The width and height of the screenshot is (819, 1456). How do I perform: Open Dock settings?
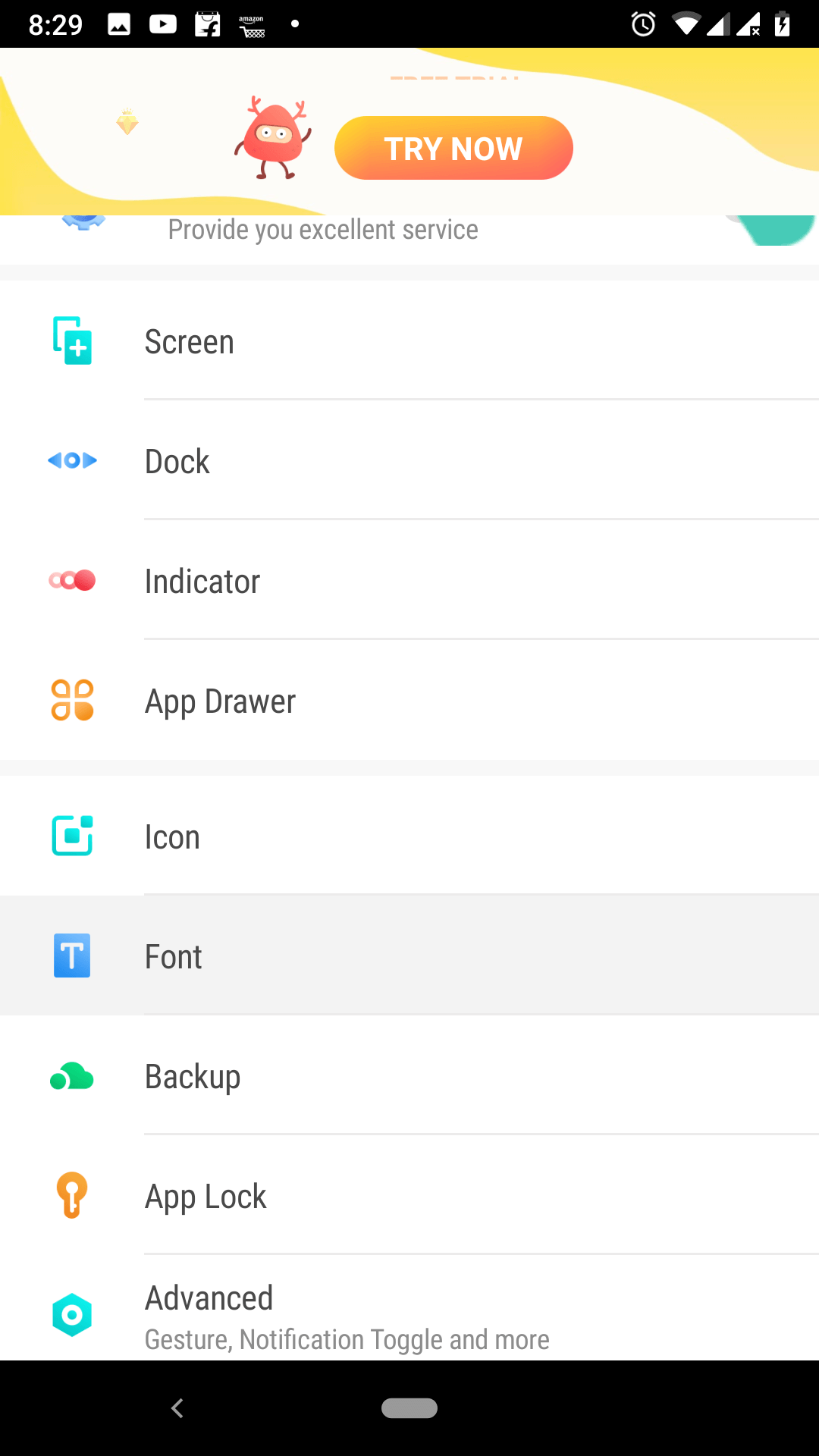(409, 461)
